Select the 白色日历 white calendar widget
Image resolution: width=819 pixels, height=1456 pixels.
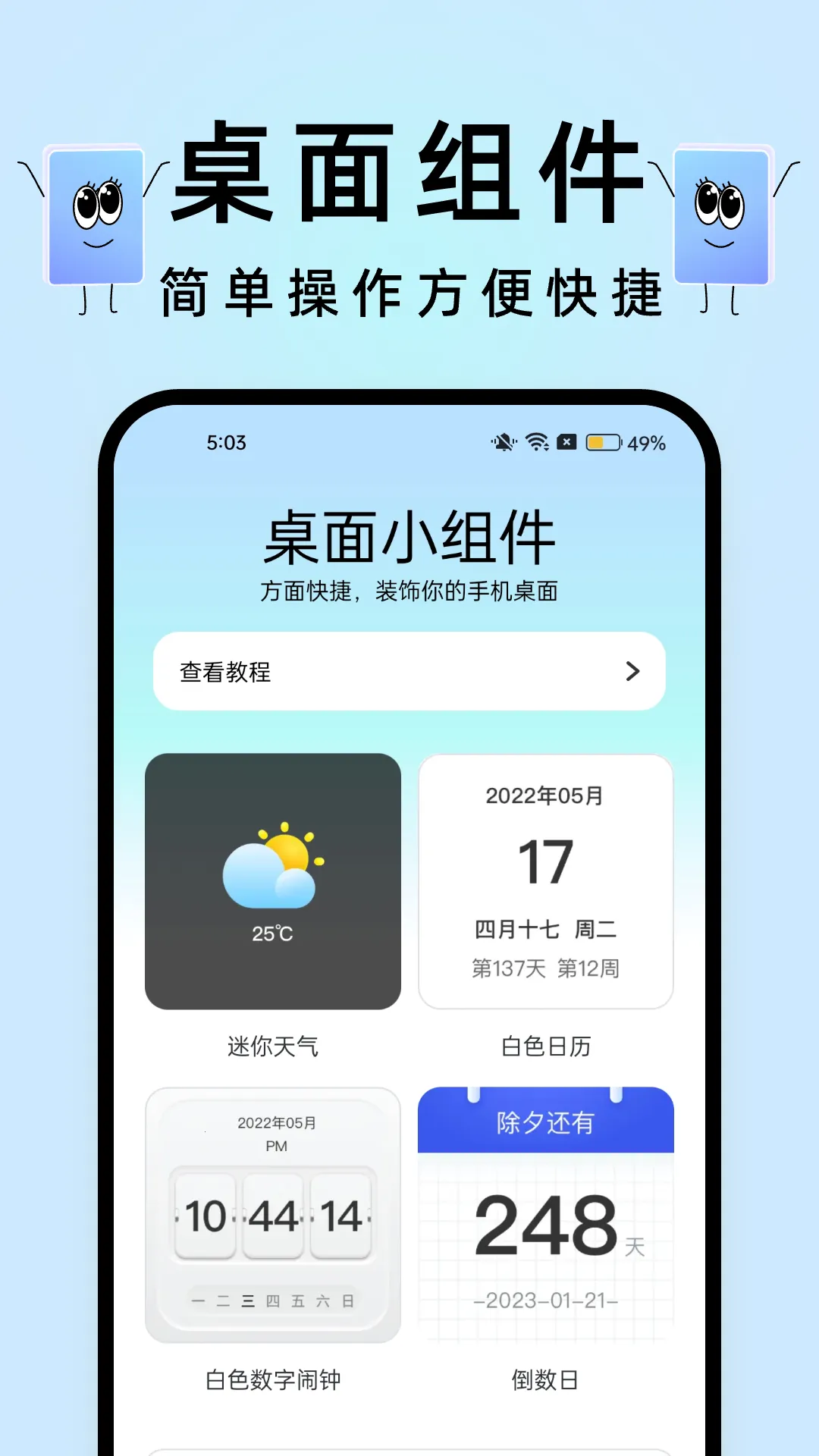[x=545, y=880]
